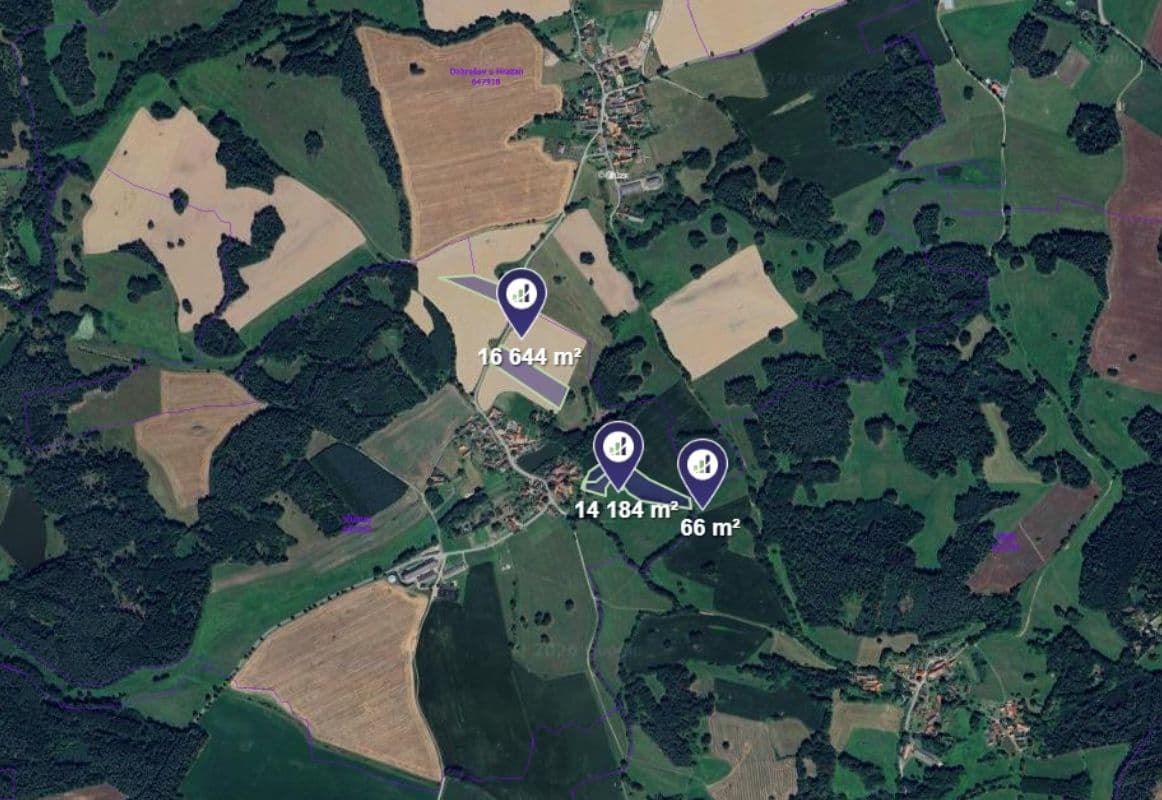Image resolution: width=1162 pixels, height=800 pixels.
Task: Open the map pin for 16 644 m² parcel
Action: (521, 295)
